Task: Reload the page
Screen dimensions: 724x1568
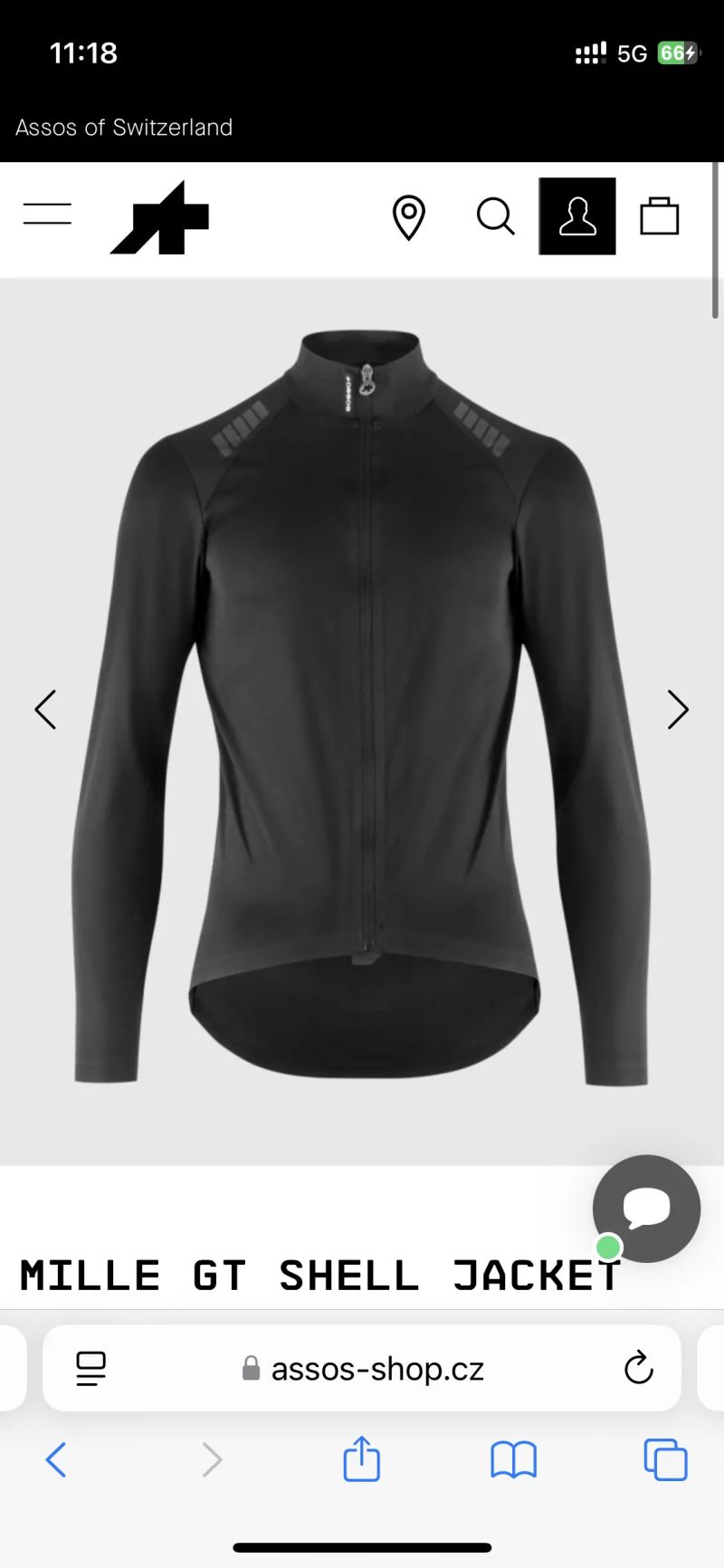Action: click(x=638, y=1368)
